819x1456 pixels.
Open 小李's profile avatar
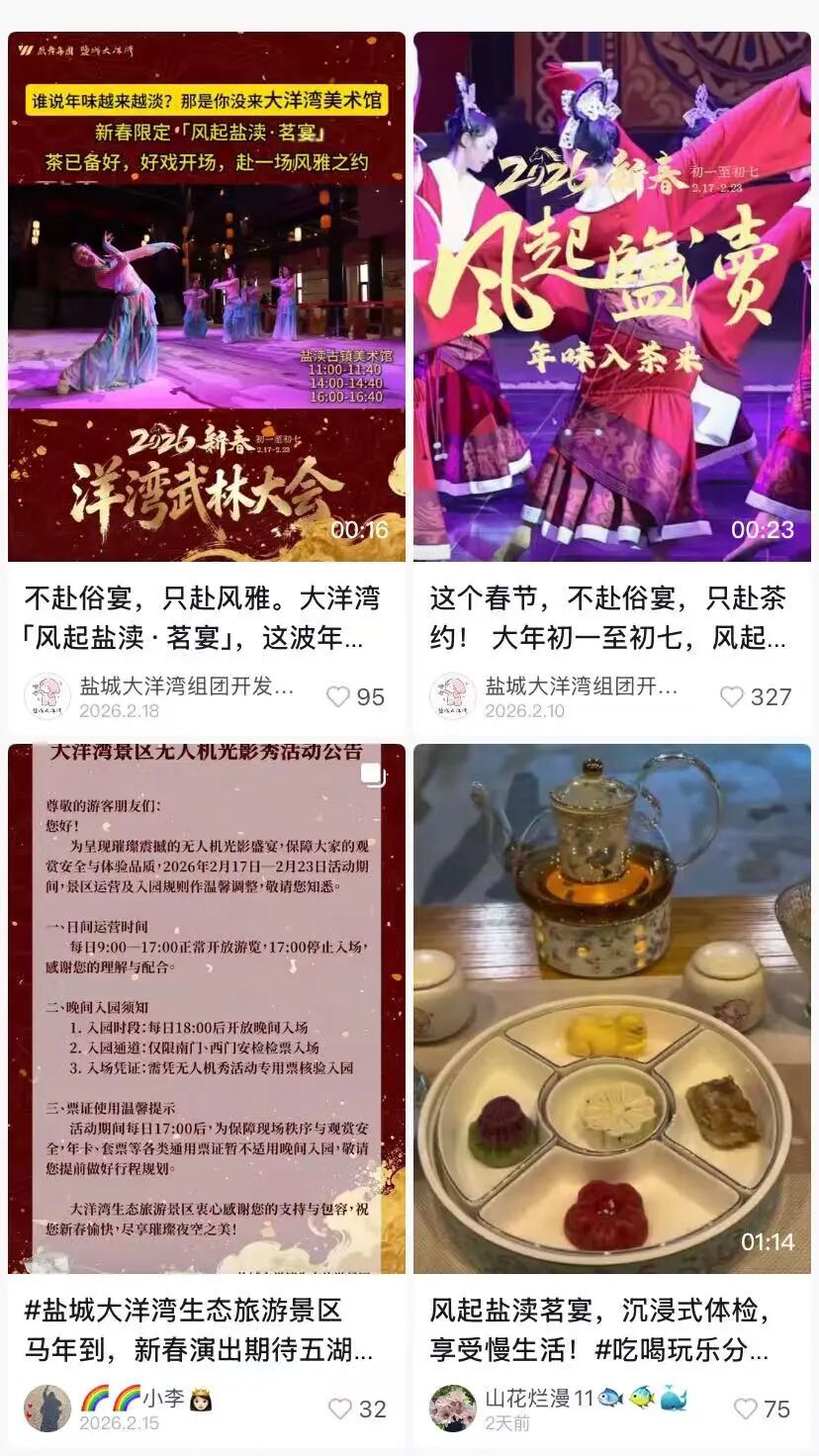coord(46,1409)
